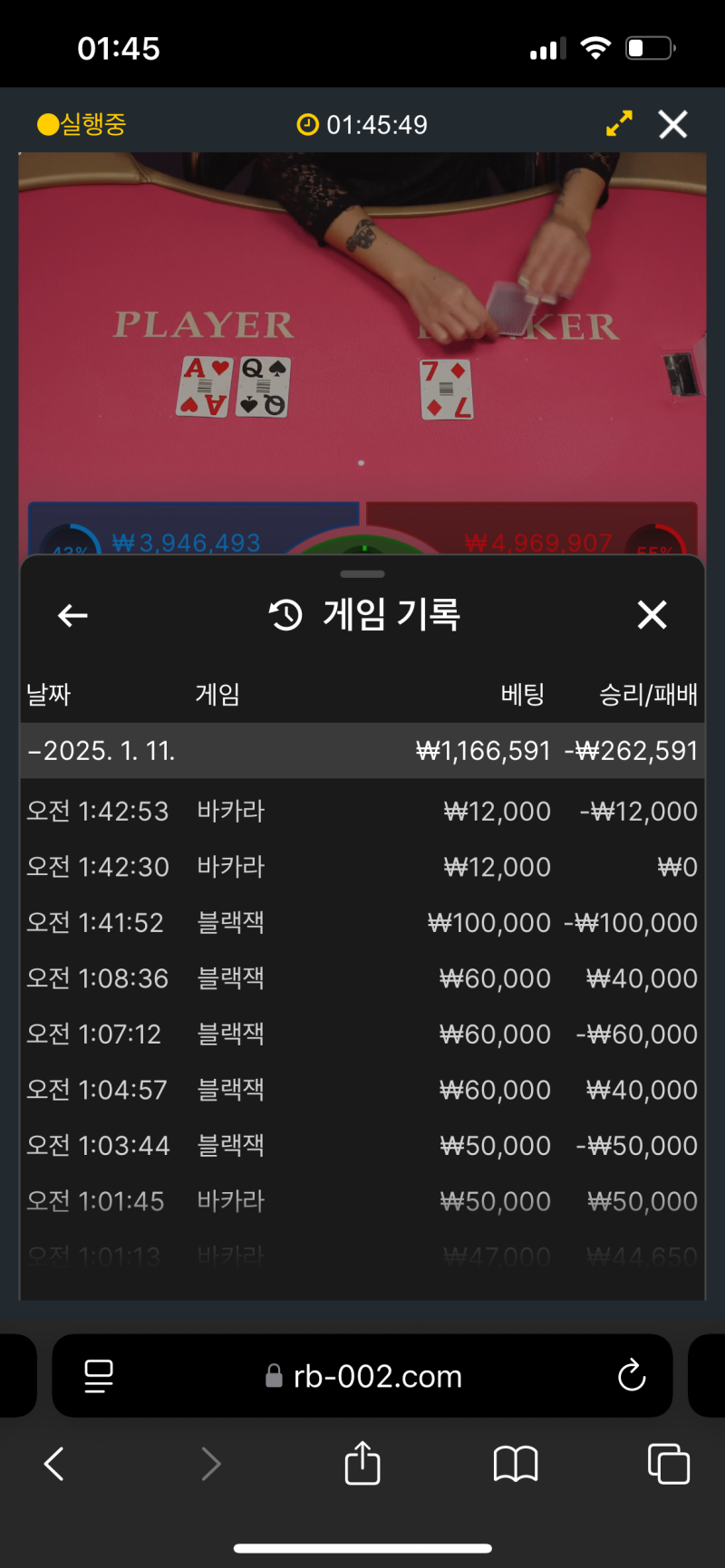Show all open Safari tabs

click(x=669, y=1463)
